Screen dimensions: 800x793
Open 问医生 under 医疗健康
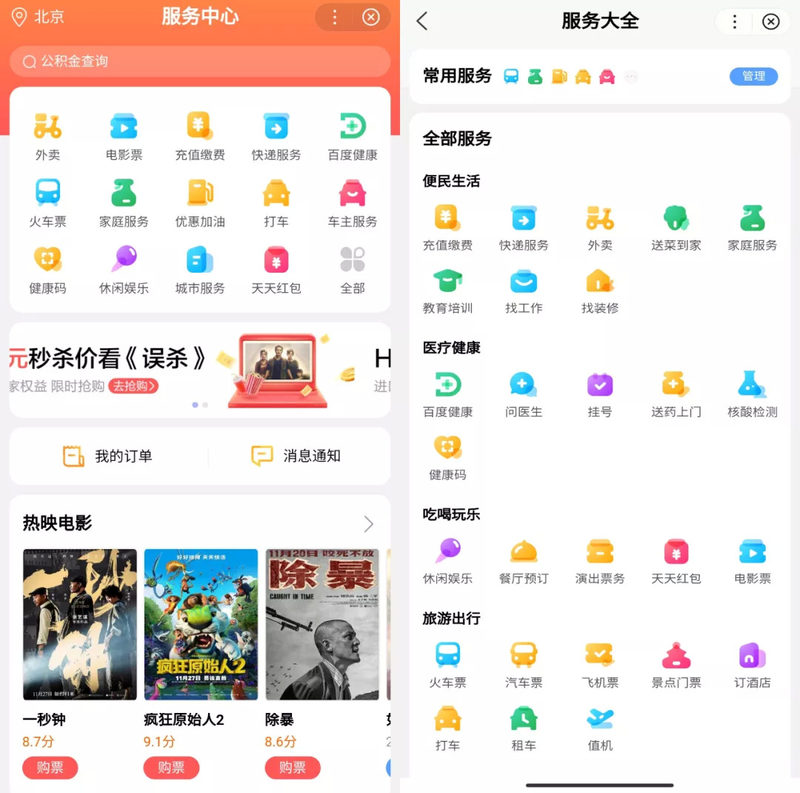pos(524,395)
